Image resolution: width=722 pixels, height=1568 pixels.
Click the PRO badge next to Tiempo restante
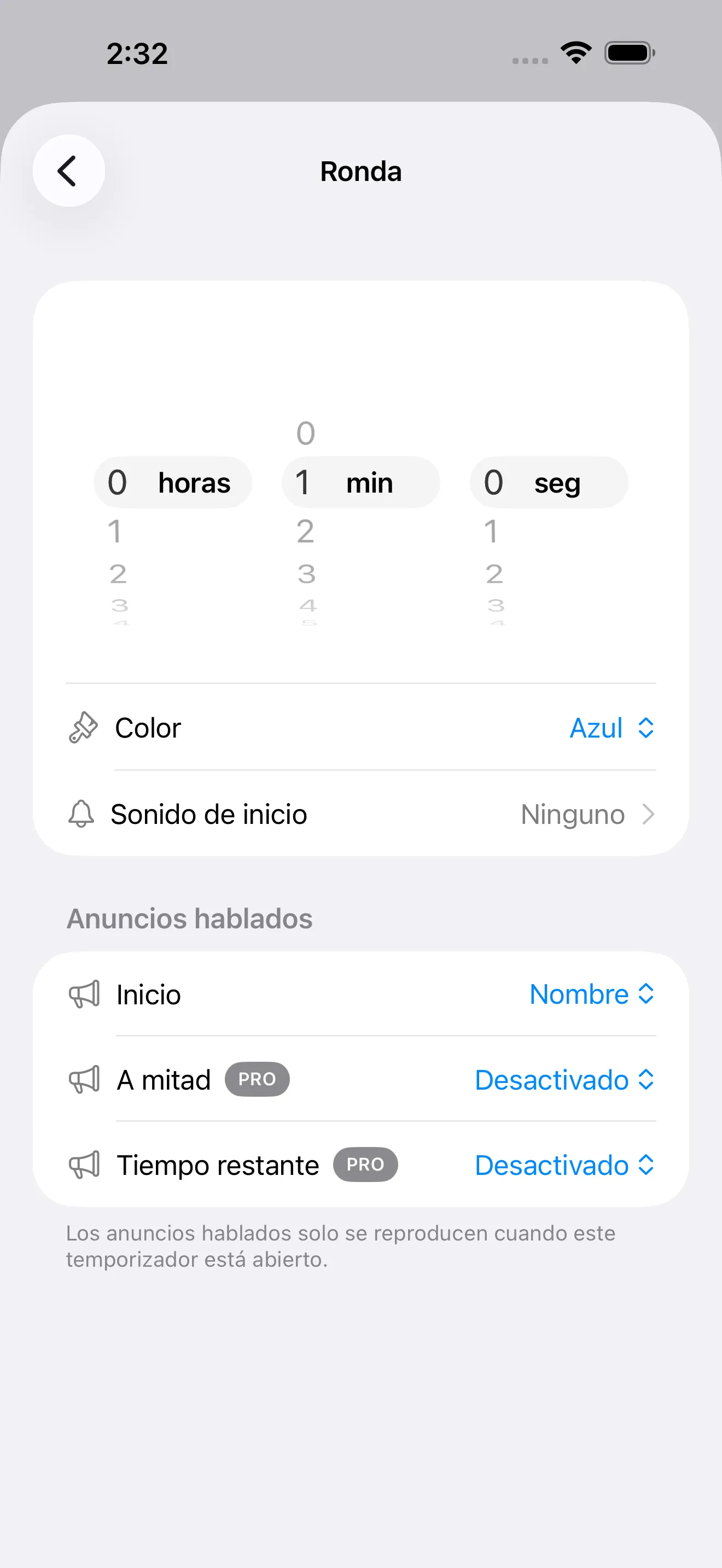pyautogui.click(x=365, y=1165)
